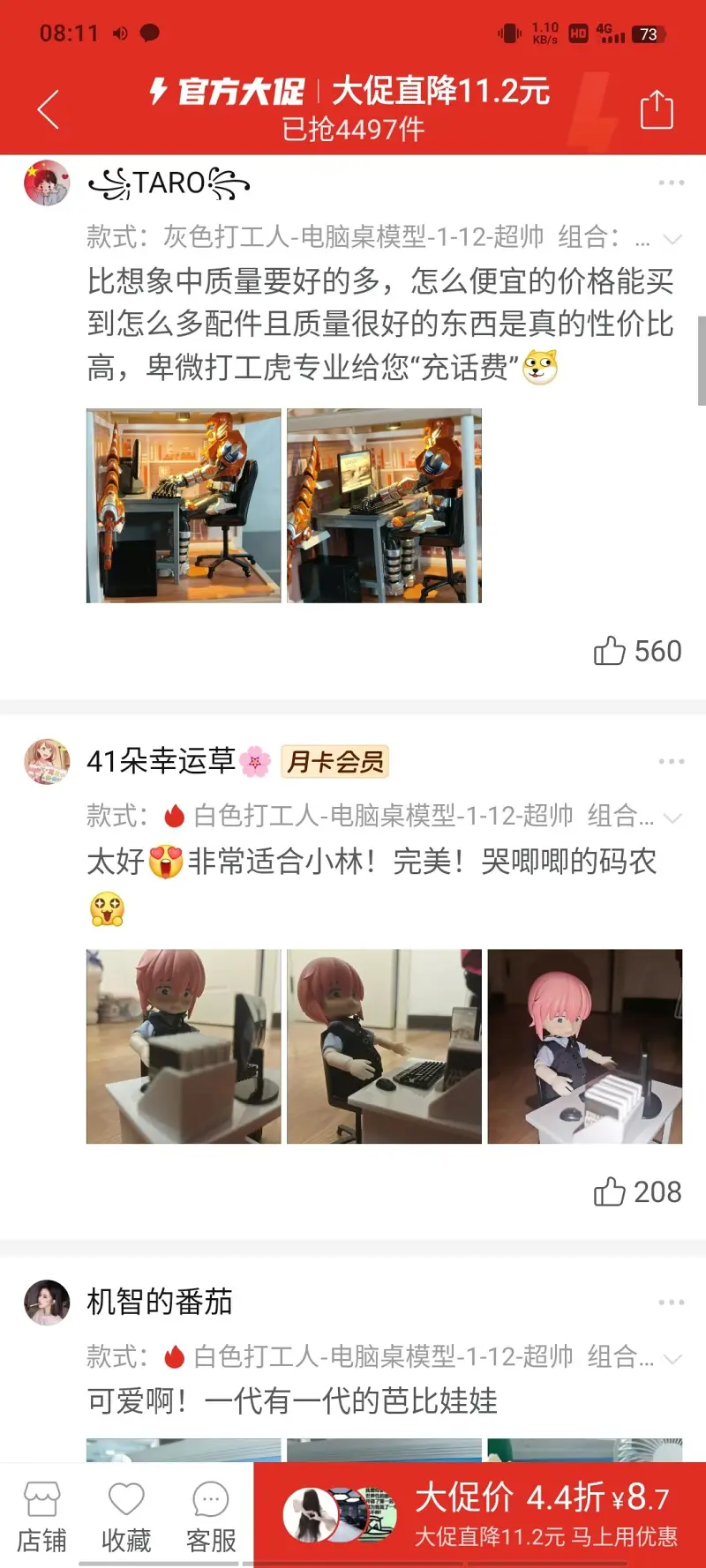706x1568 pixels.
Task: Like 41朵幸运草's review with 208 likes
Action: pos(610,1191)
